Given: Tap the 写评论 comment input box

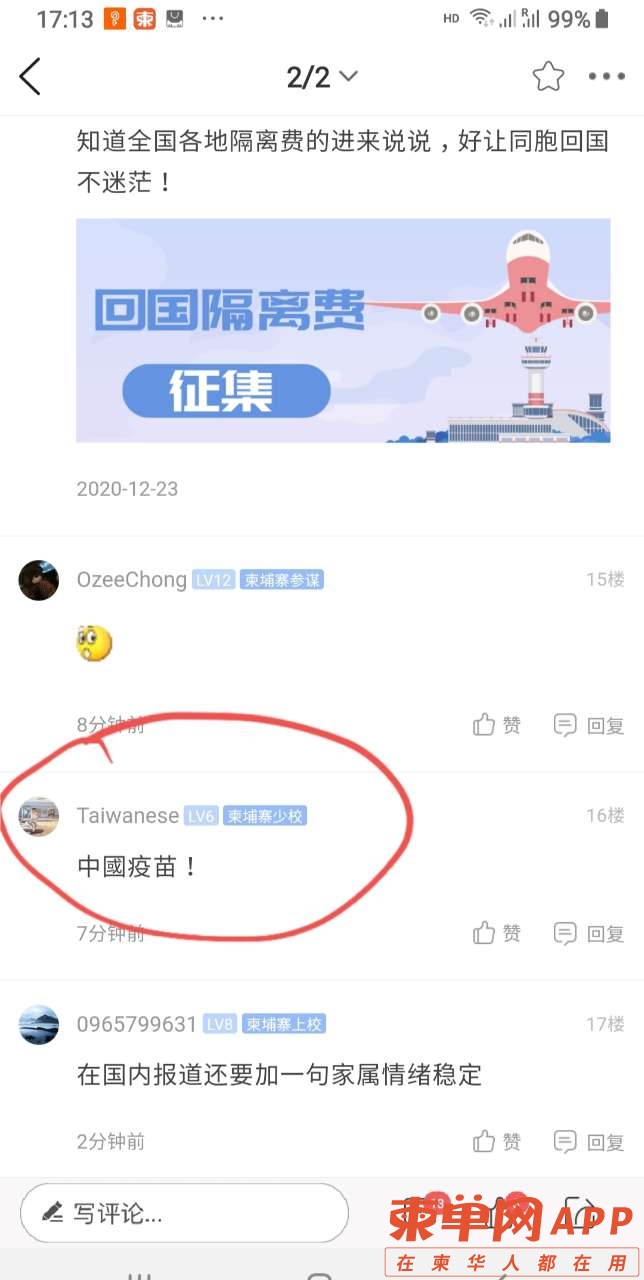Looking at the screenshot, I should [184, 1214].
